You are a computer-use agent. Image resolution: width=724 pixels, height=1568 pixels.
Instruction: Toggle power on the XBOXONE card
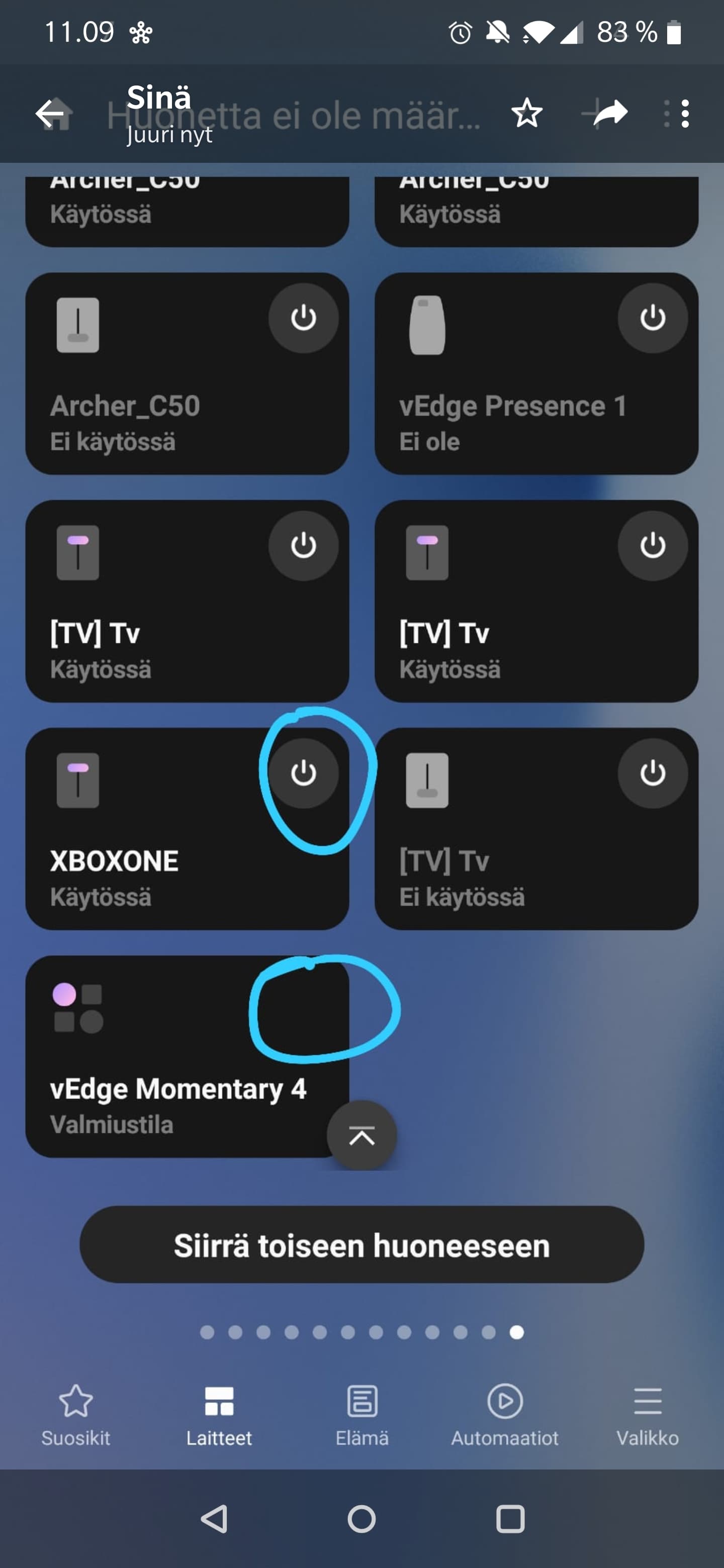pos(303,773)
